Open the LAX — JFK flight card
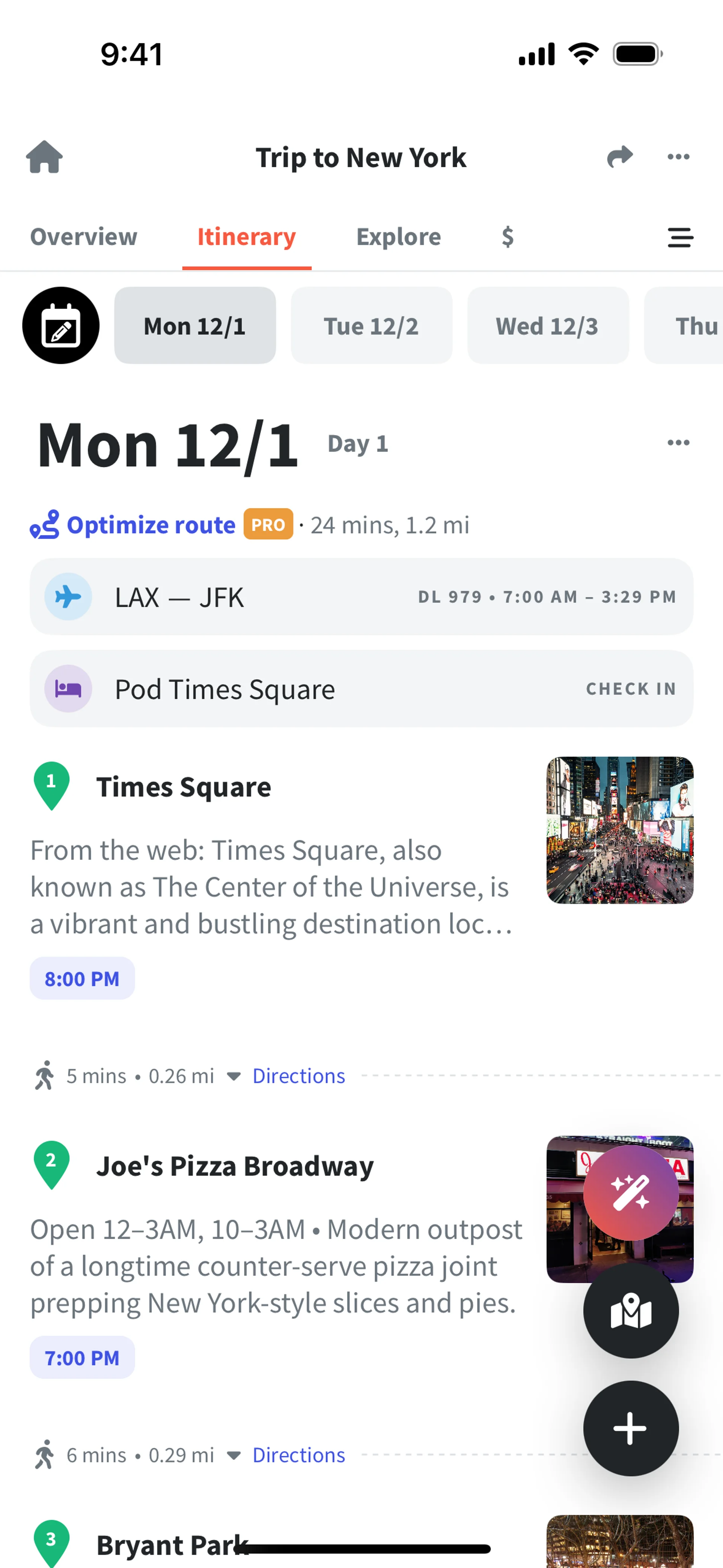The image size is (723, 1568). [361, 596]
